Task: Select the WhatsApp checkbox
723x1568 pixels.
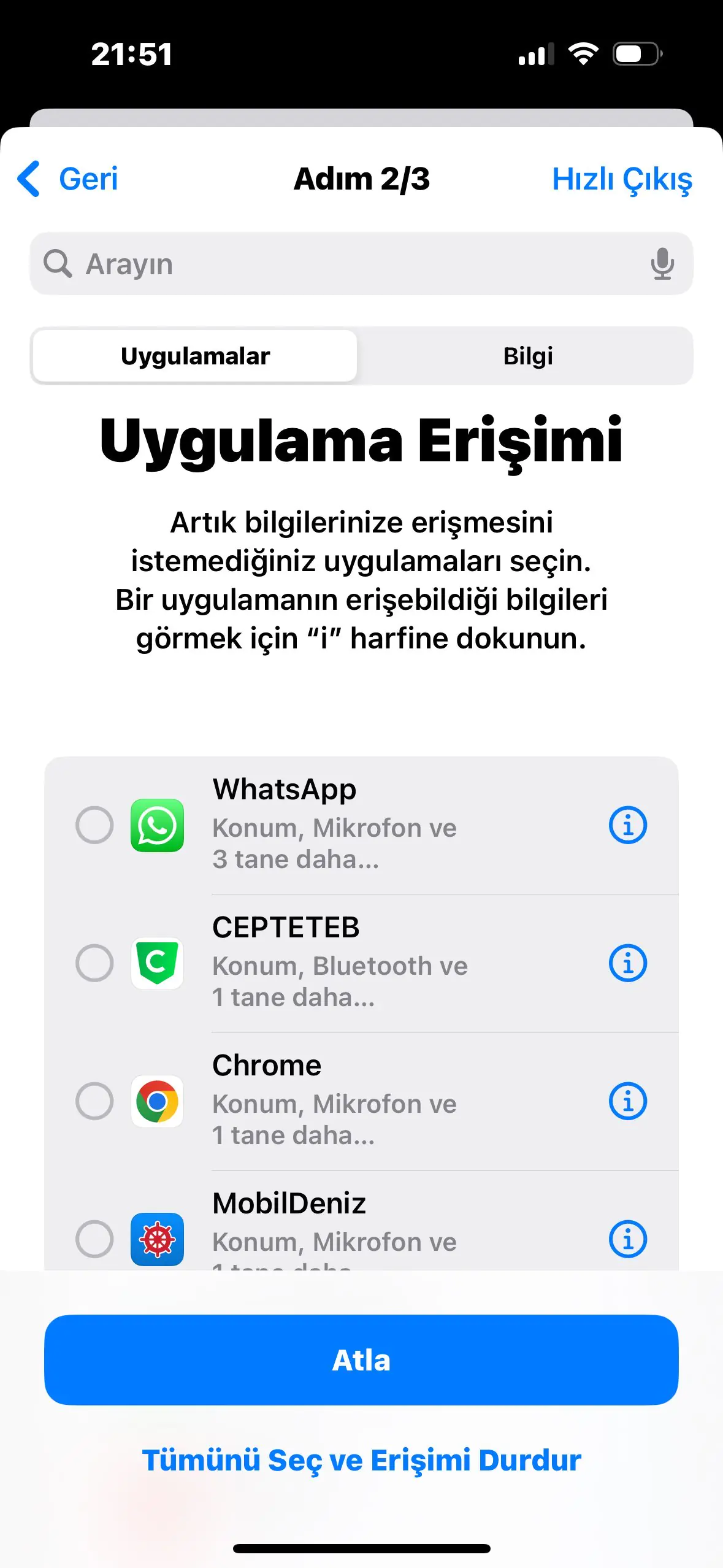Action: click(94, 825)
